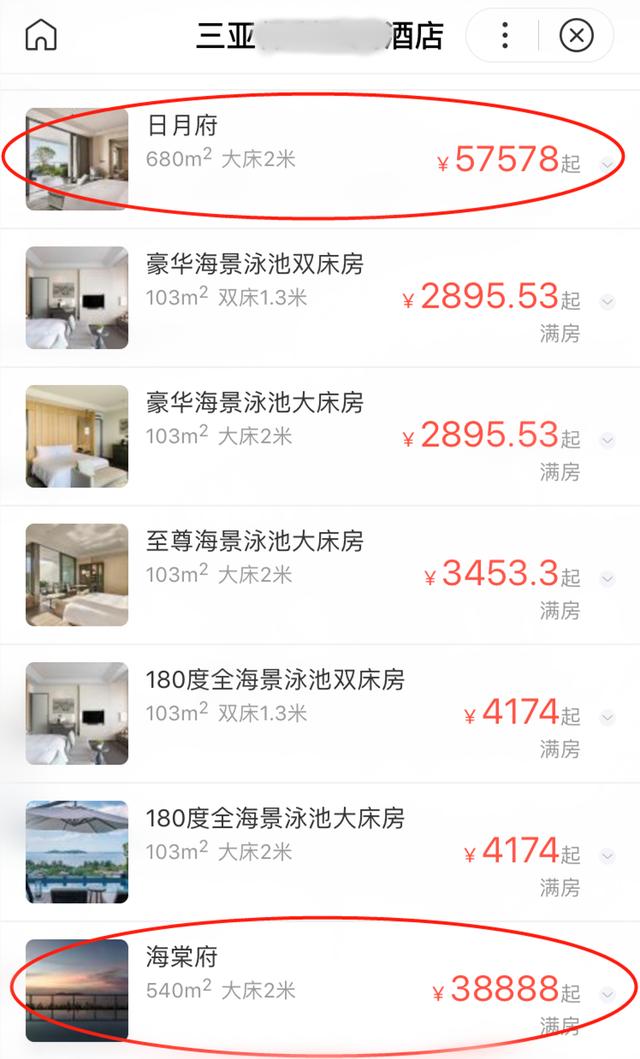Expand 180度全海景泳池大床房 price options
The image size is (640, 1059).
click(x=606, y=855)
